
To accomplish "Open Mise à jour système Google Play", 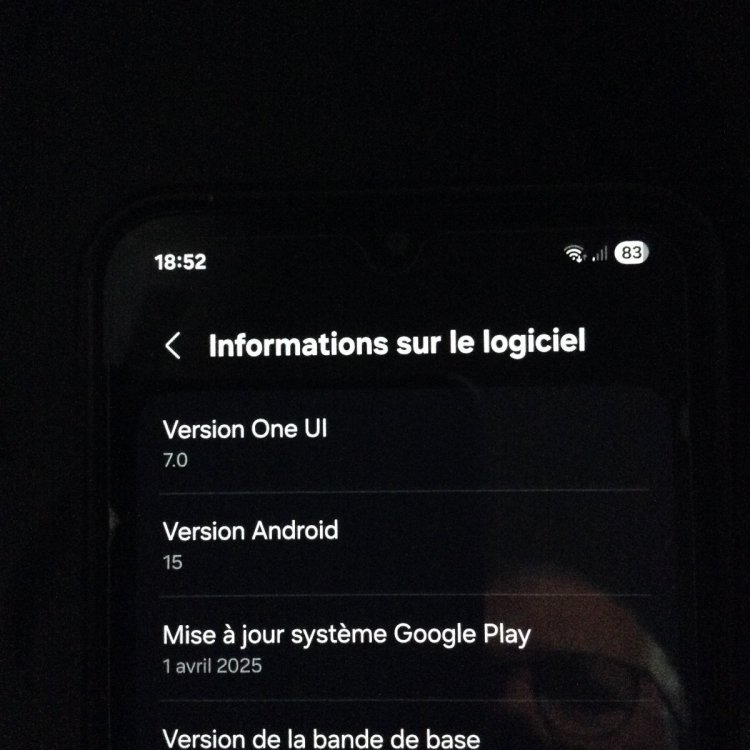I will [400, 647].
